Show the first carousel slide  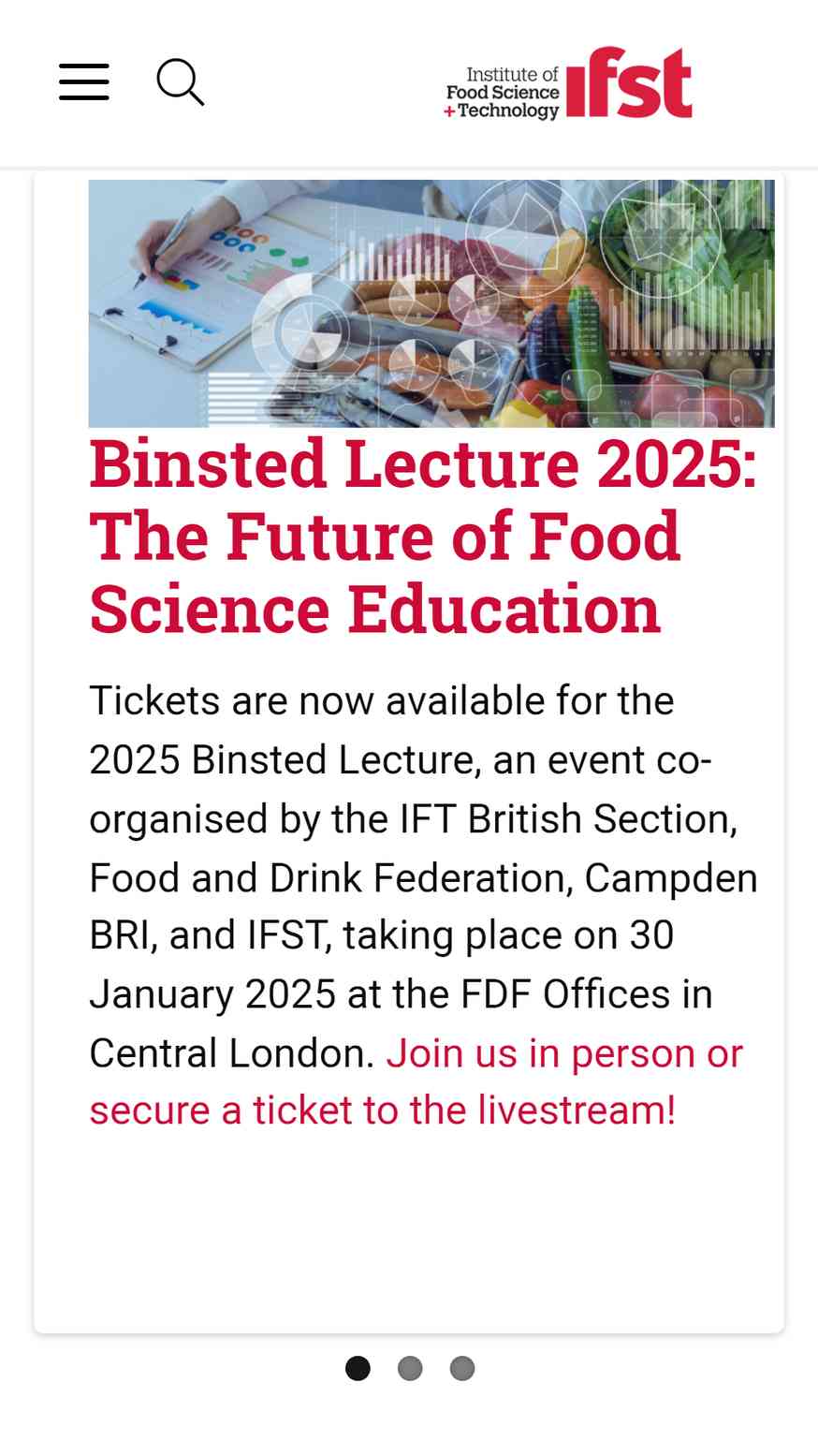(x=358, y=1368)
